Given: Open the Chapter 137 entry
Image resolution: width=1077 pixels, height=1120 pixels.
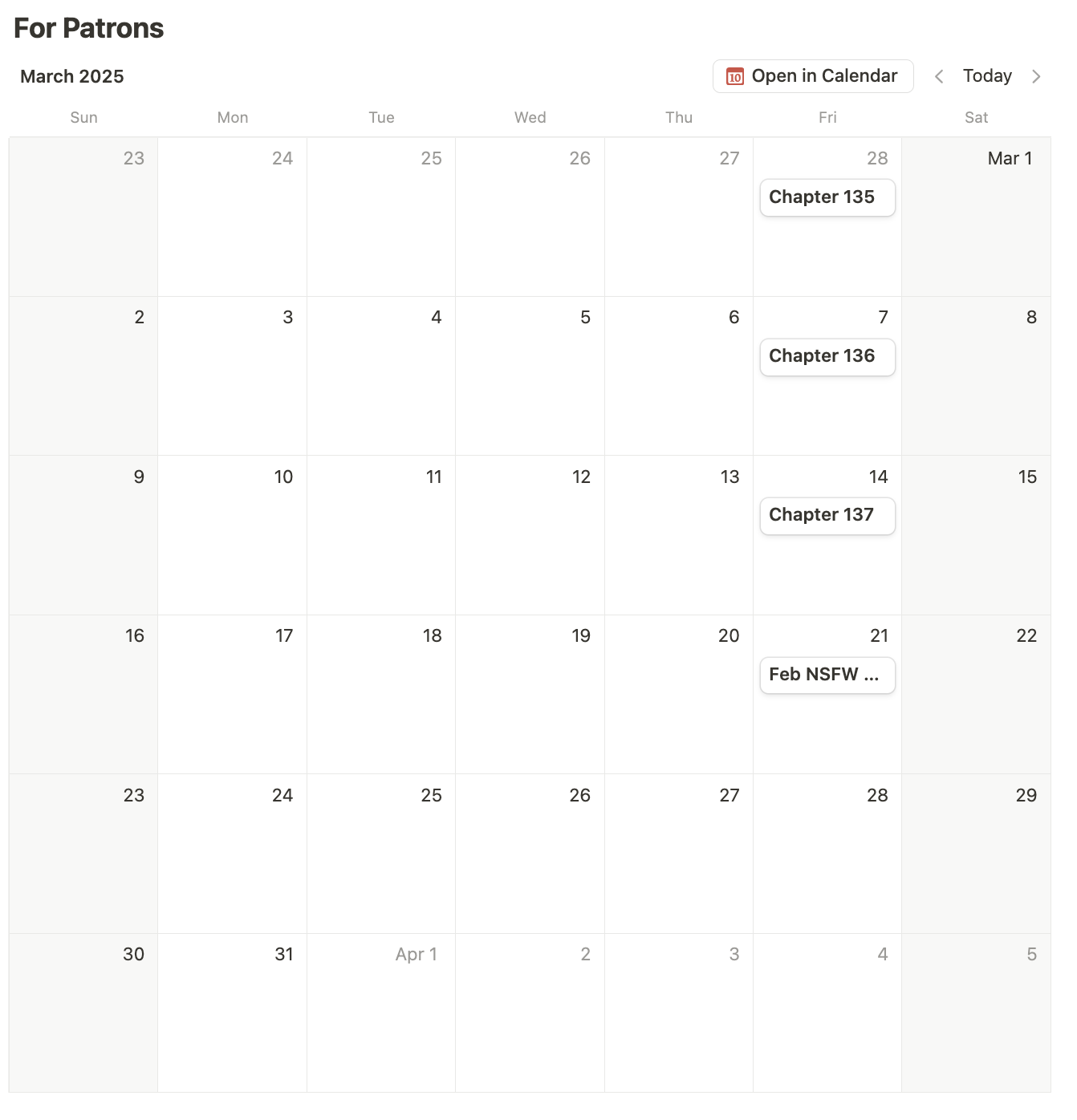Looking at the screenshot, I should 827,515.
